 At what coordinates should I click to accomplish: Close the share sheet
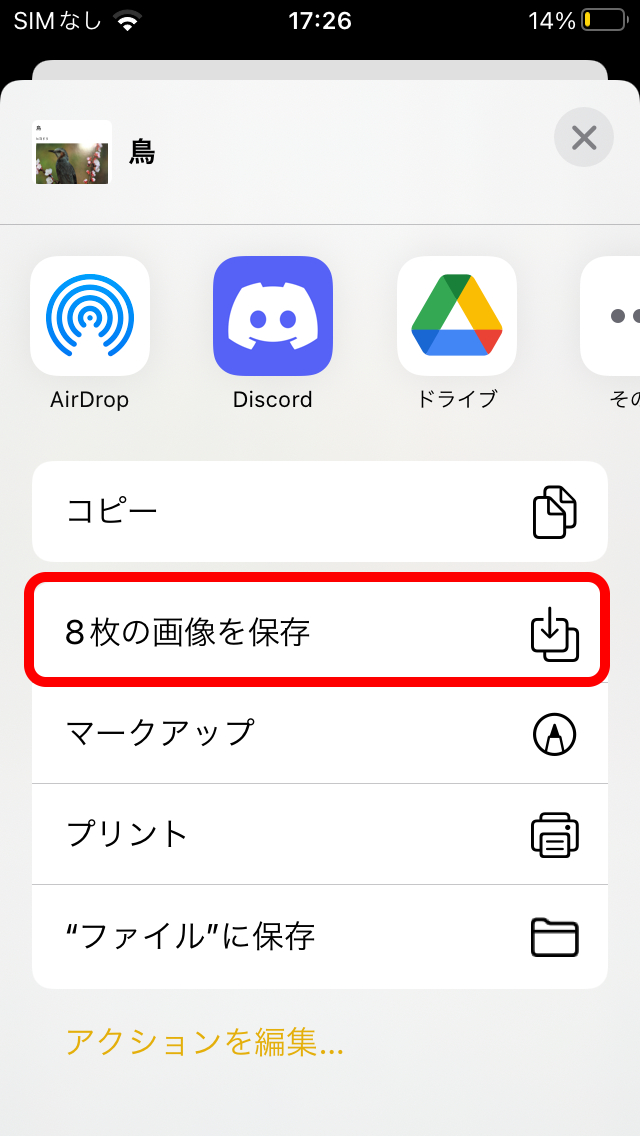[584, 137]
